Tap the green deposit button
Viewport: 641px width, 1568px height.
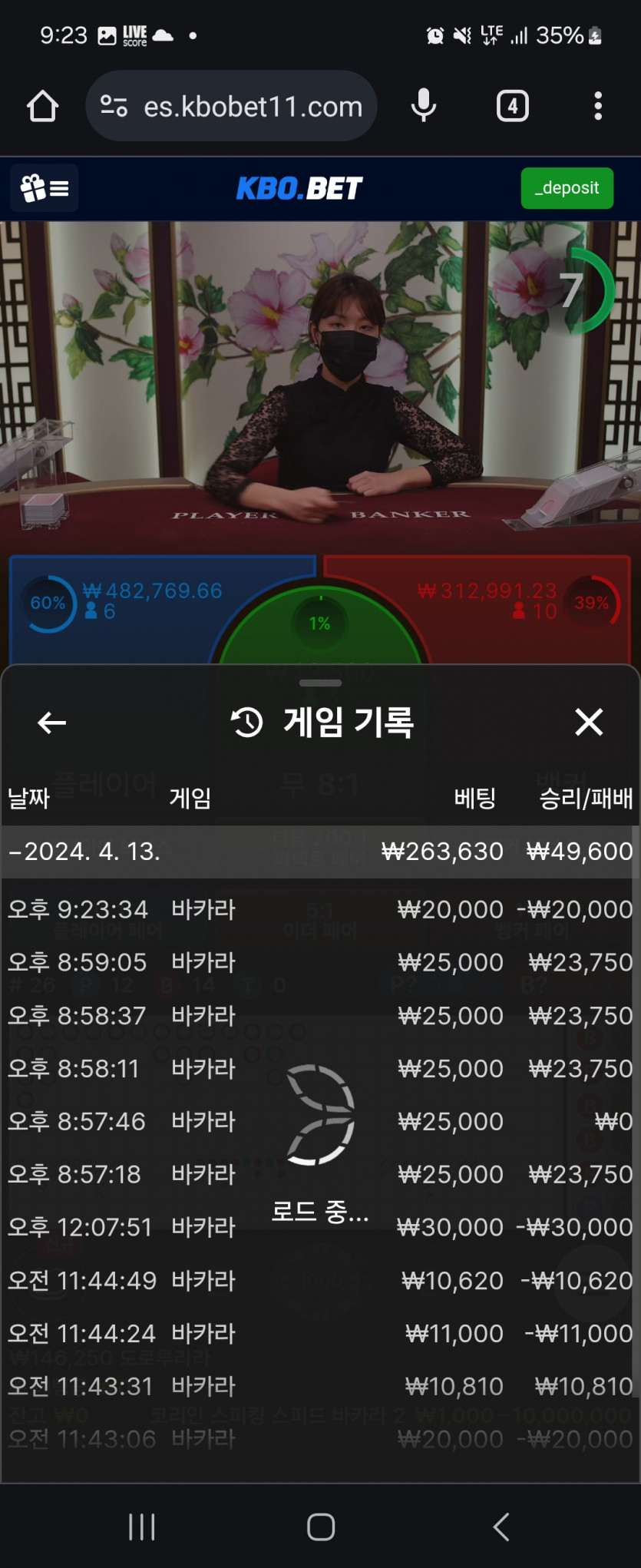(x=567, y=188)
